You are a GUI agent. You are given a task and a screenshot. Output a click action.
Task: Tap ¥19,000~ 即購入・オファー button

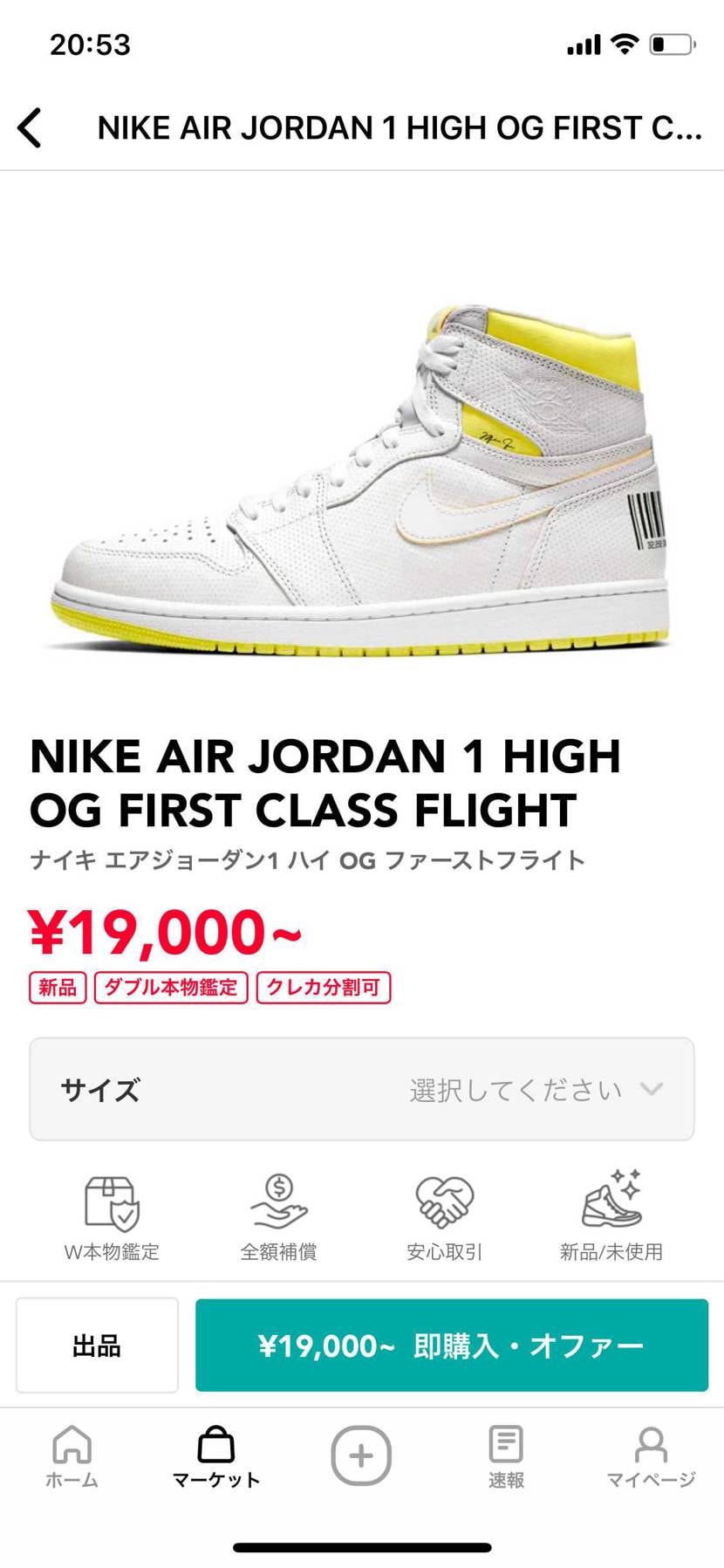point(451,1345)
